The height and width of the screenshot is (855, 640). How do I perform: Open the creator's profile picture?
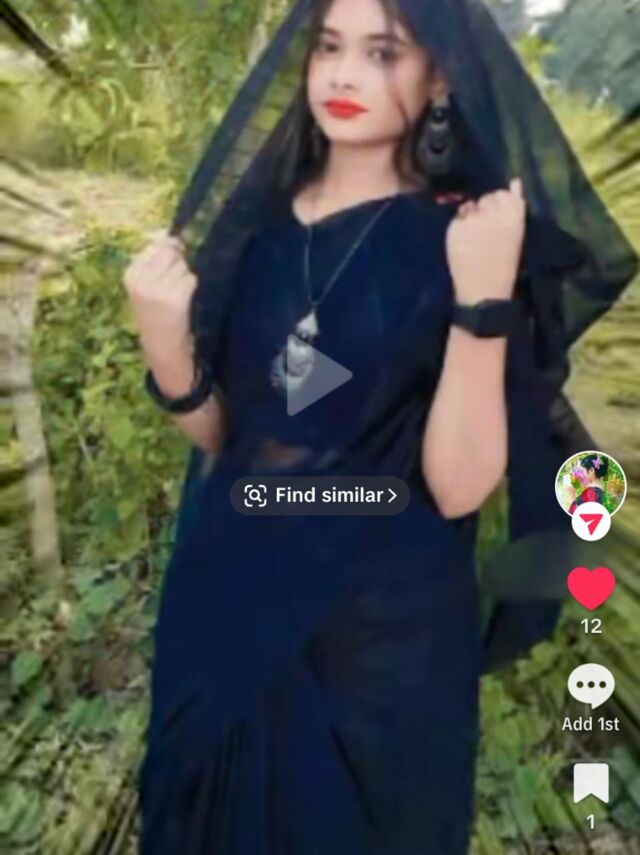click(x=590, y=483)
